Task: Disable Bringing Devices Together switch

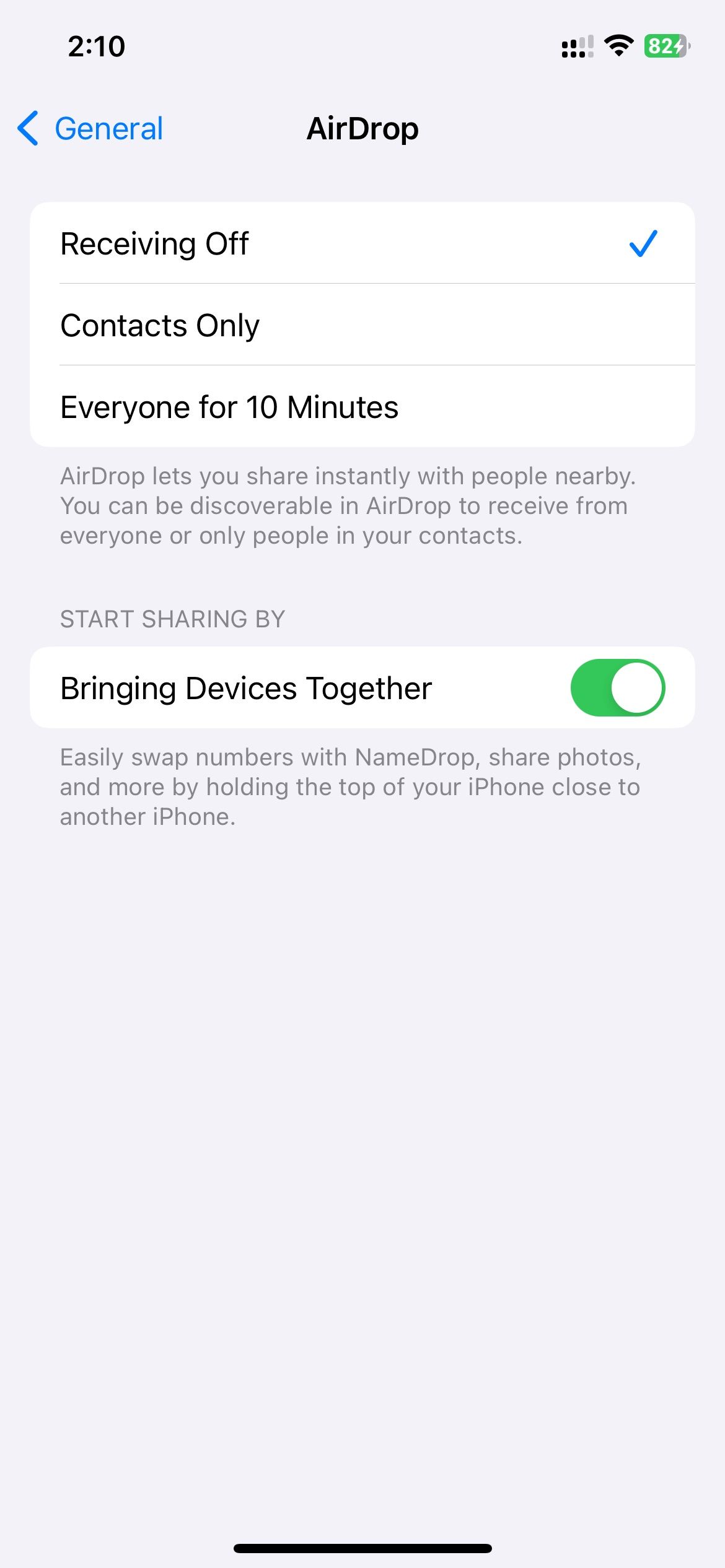Action: 617,688
